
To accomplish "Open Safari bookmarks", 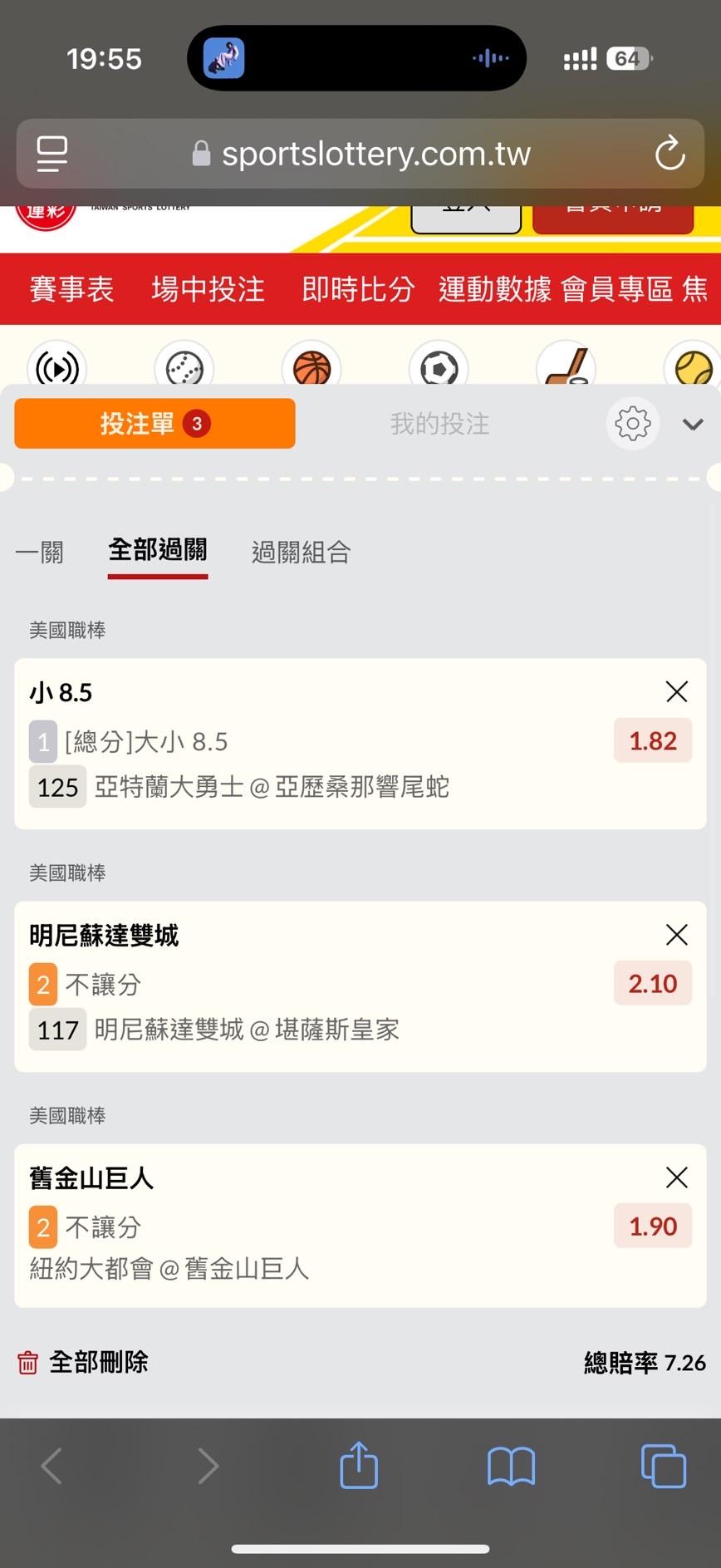I will pyautogui.click(x=511, y=1465).
